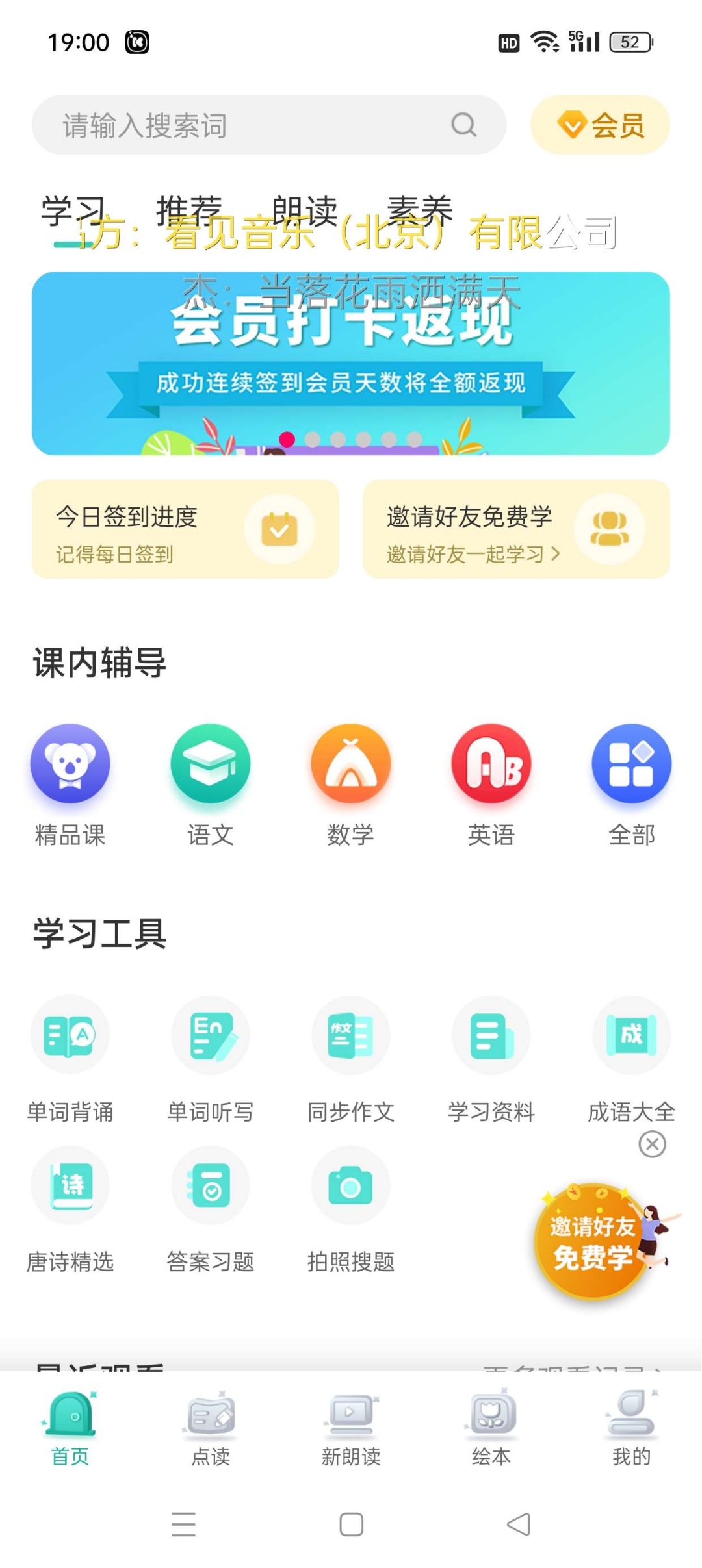Viewport: 702px width, 1568px height.
Task: Select the 语文 subject
Action: tap(211, 783)
